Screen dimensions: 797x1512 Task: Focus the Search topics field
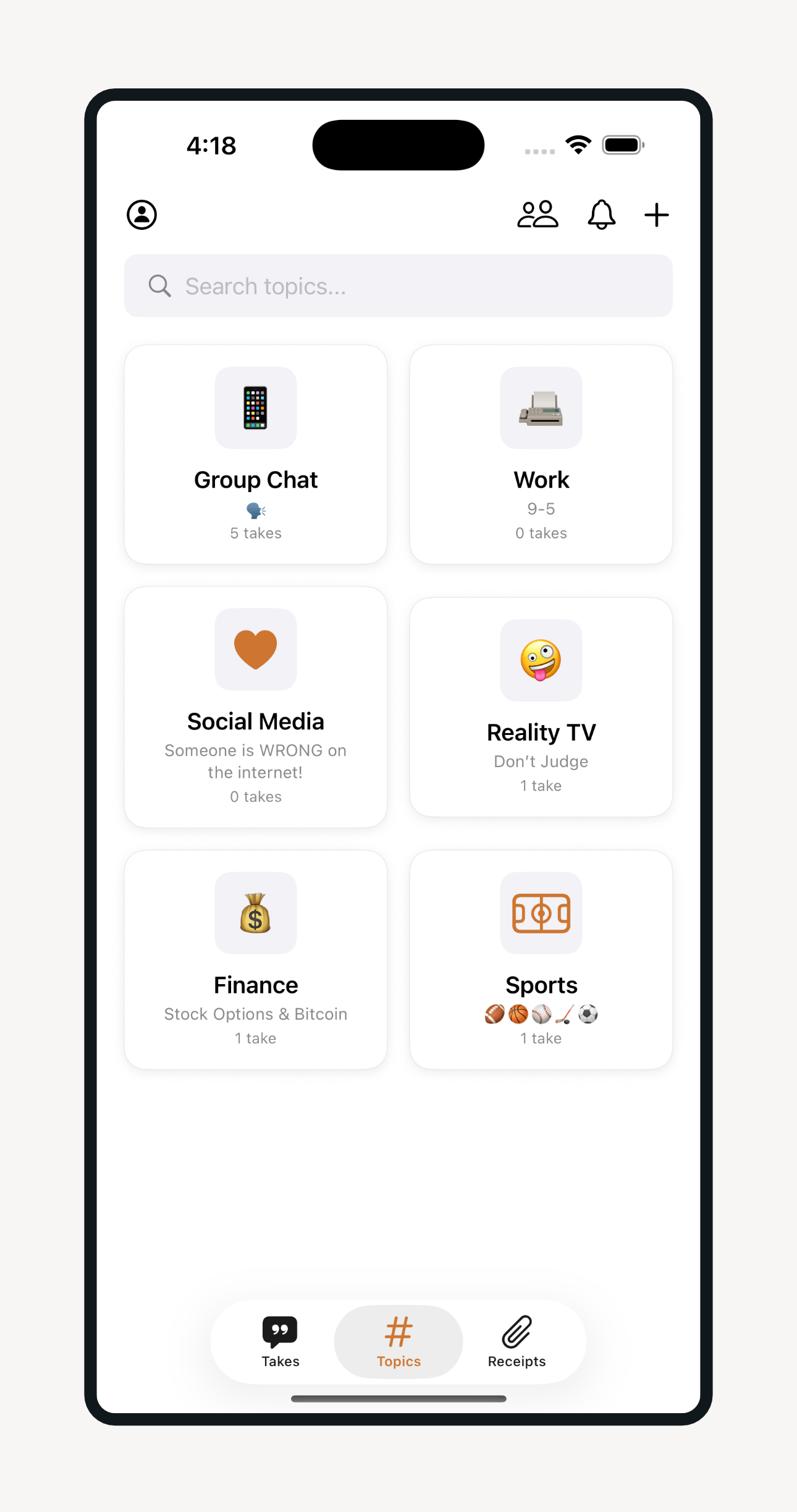click(x=398, y=286)
